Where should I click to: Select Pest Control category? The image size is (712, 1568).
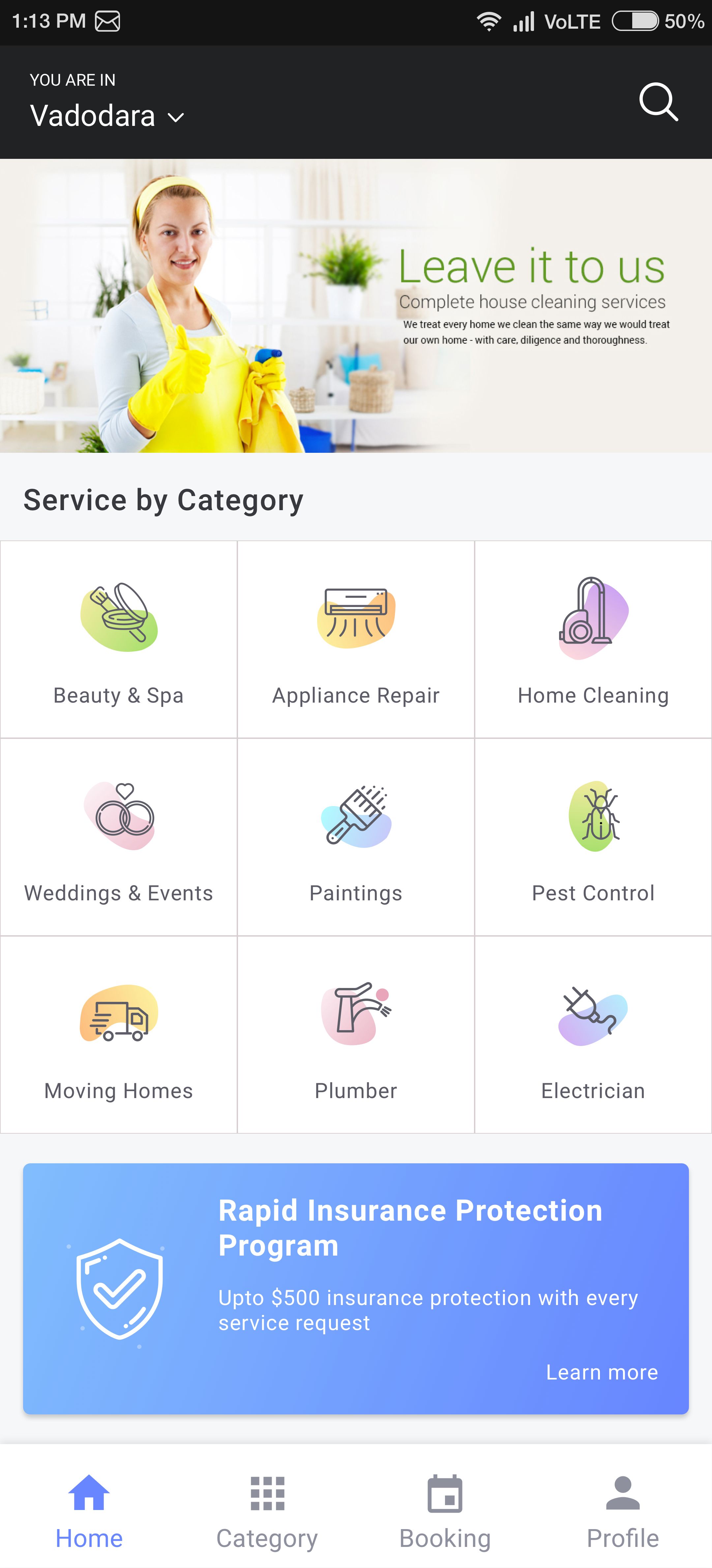593,837
